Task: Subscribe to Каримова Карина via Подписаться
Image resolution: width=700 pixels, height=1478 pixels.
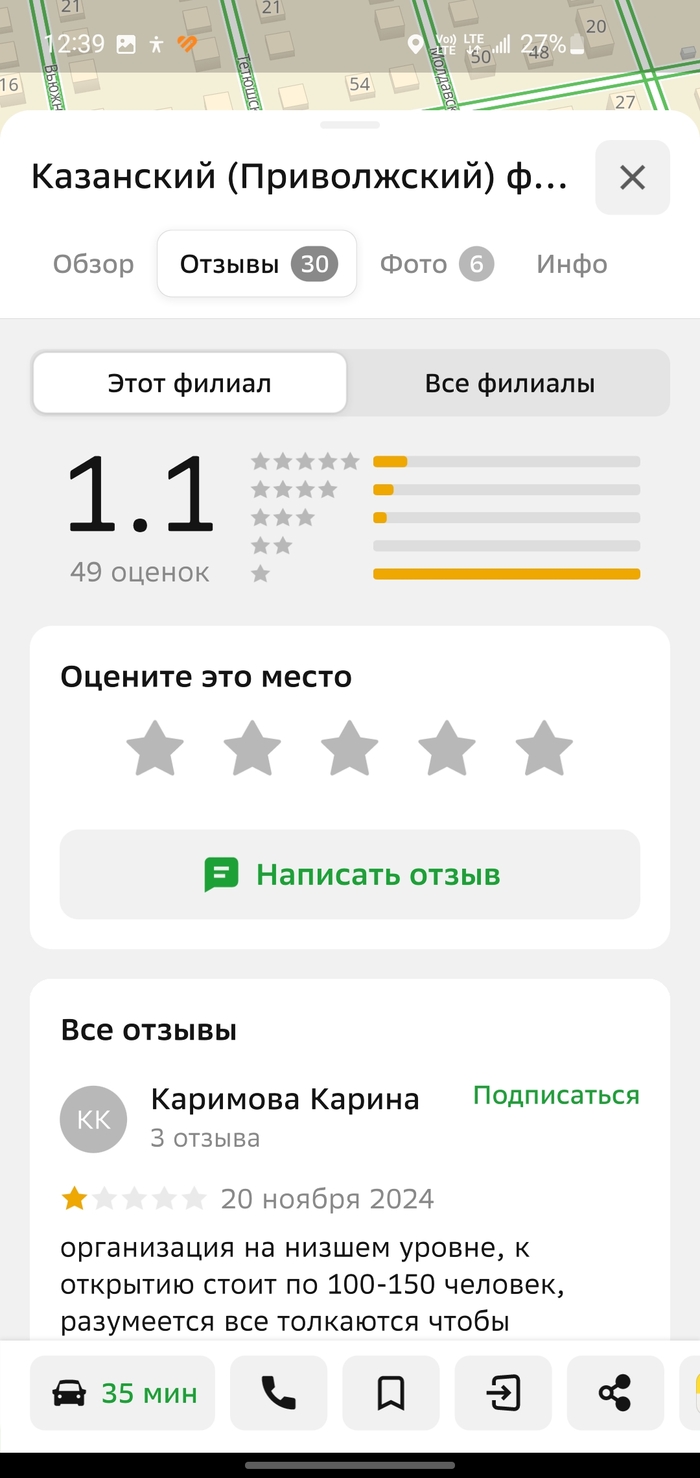Action: (x=556, y=1095)
